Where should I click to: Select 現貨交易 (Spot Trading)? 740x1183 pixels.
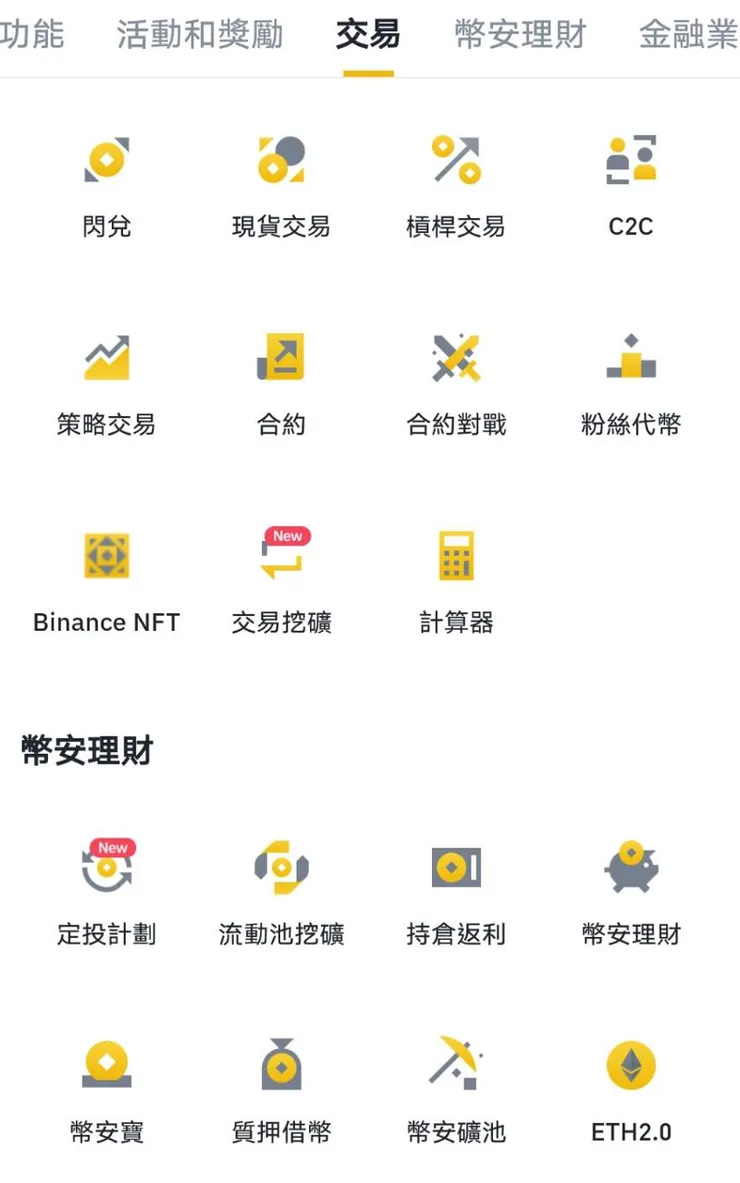(x=281, y=185)
